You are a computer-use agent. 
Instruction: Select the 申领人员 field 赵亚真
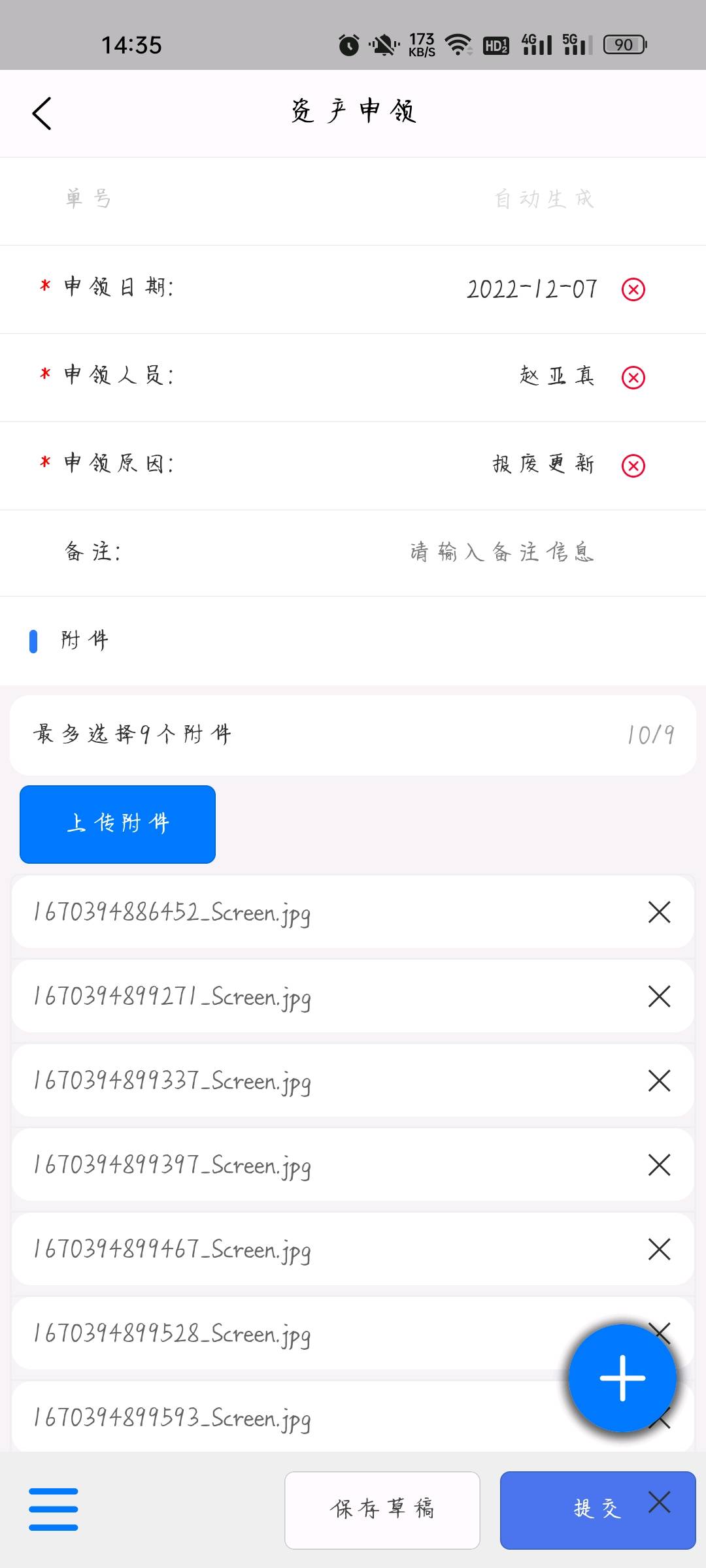557,376
